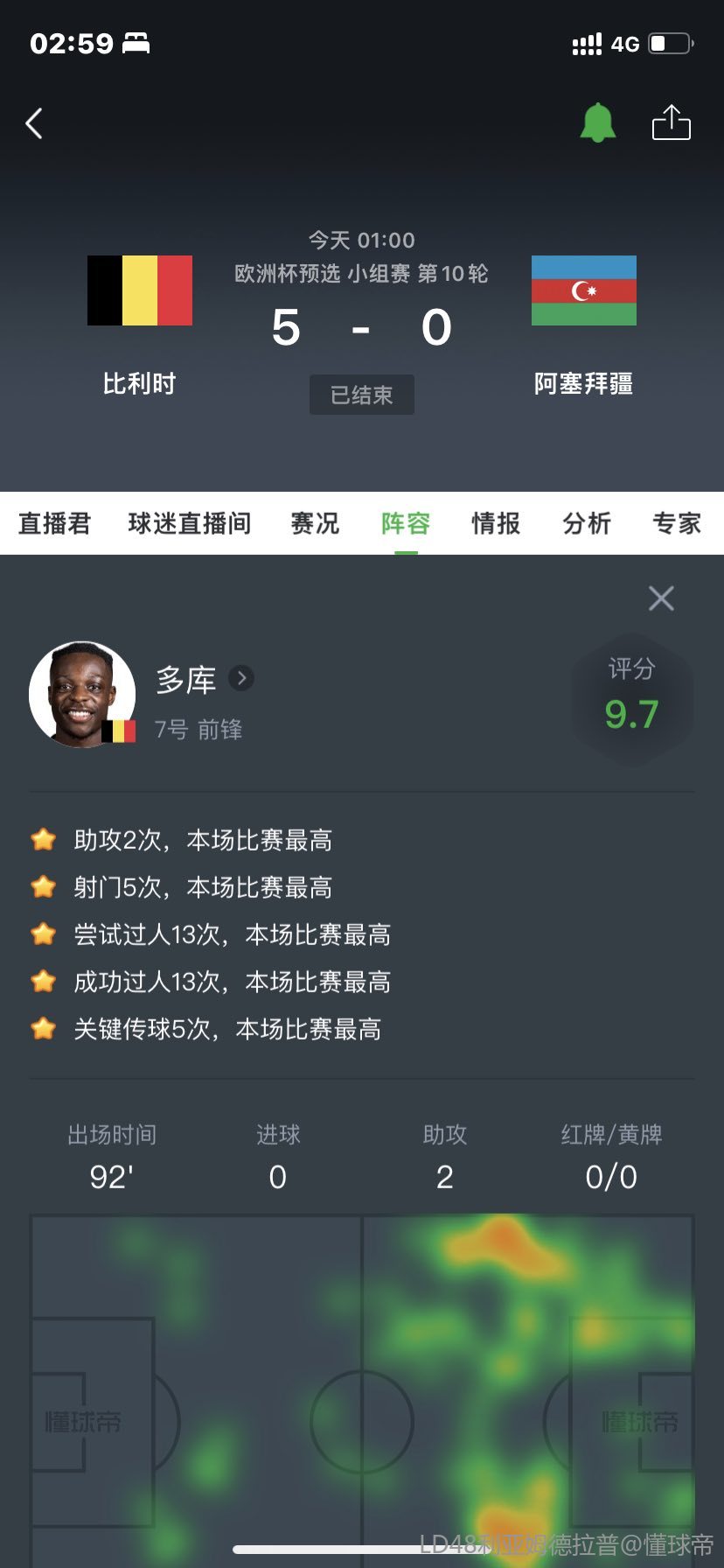724x1568 pixels.
Task: Click the back arrow to leave match page
Action: point(35,123)
